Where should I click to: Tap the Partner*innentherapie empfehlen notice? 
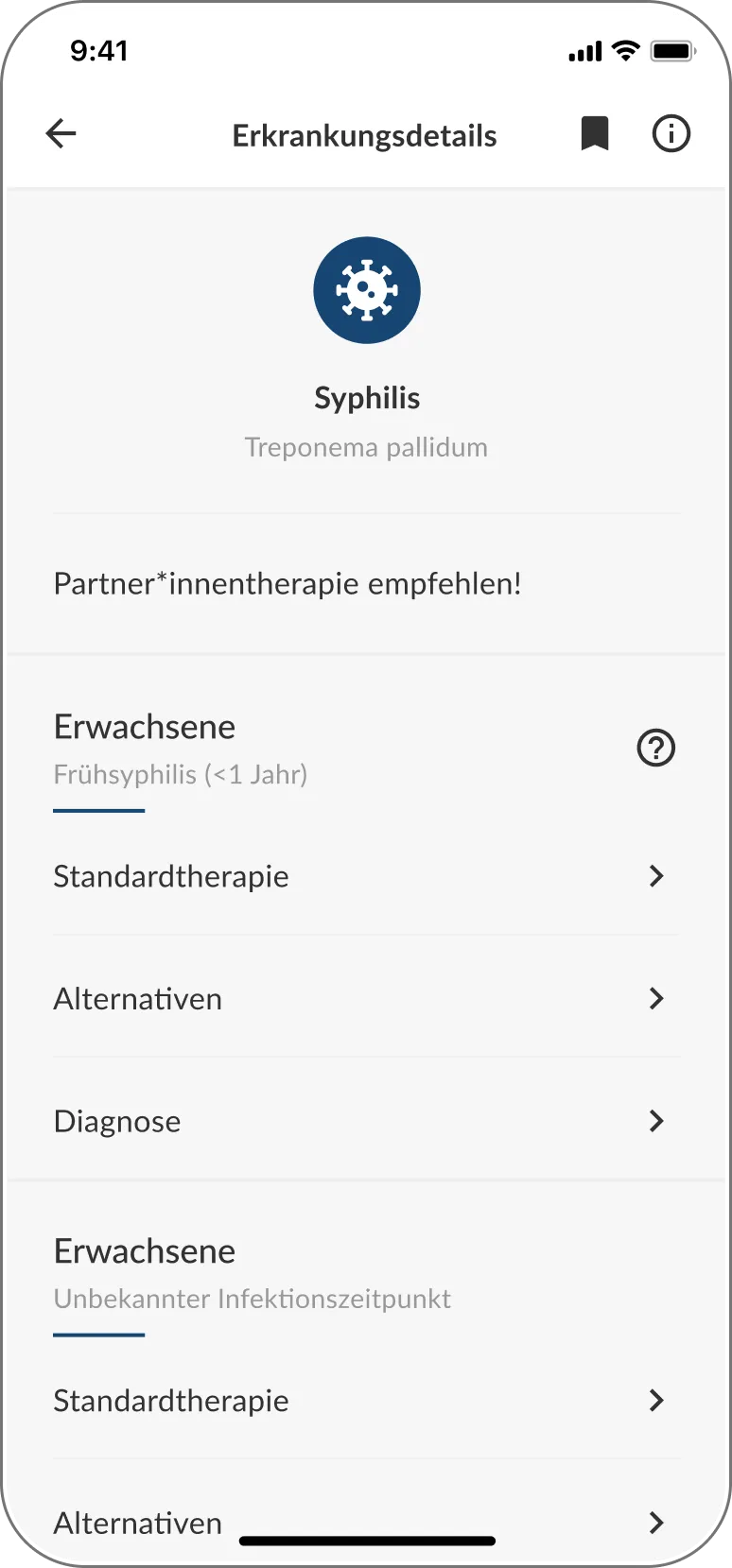(287, 583)
